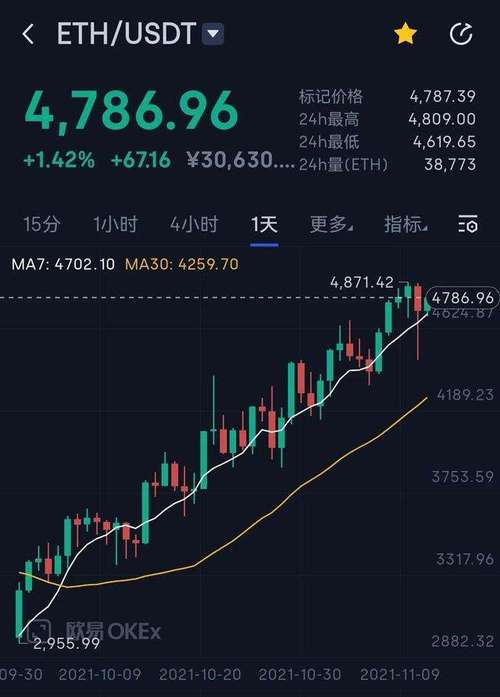Viewport: 500px width, 697px height.
Task: Switch to the 1小时 timeframe
Action: [116, 224]
